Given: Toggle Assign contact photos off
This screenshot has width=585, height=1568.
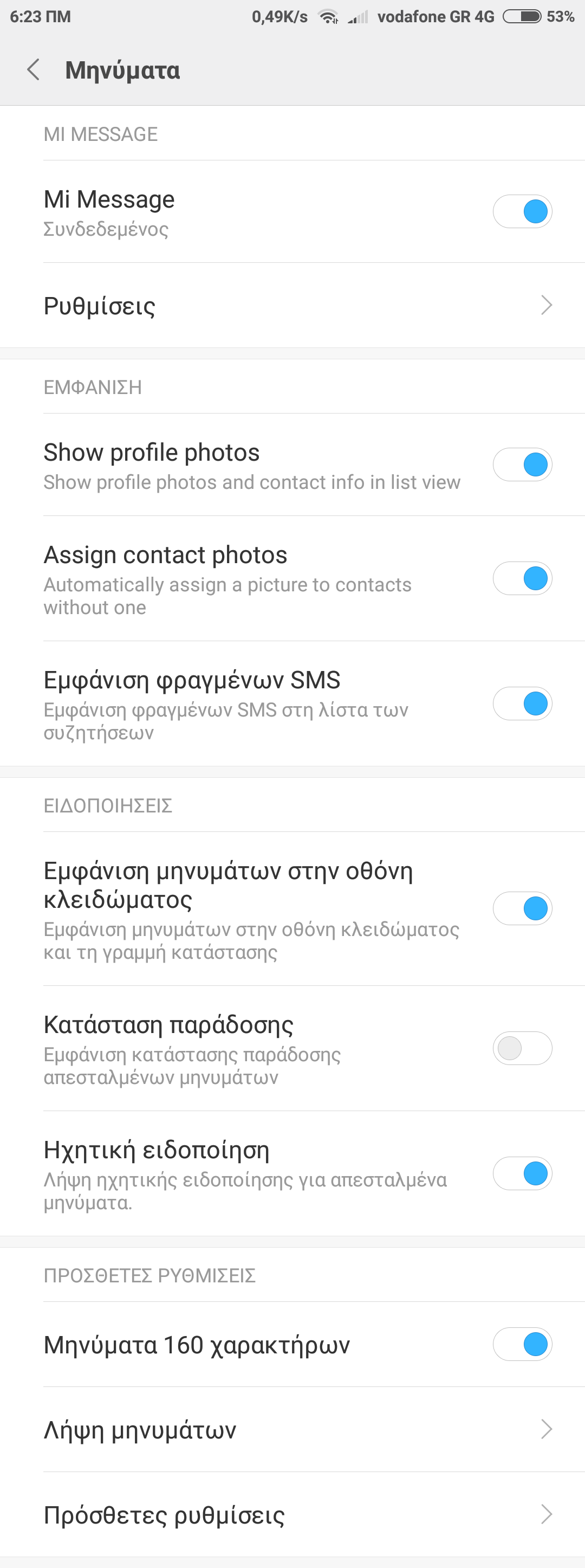Looking at the screenshot, I should pos(522,578).
